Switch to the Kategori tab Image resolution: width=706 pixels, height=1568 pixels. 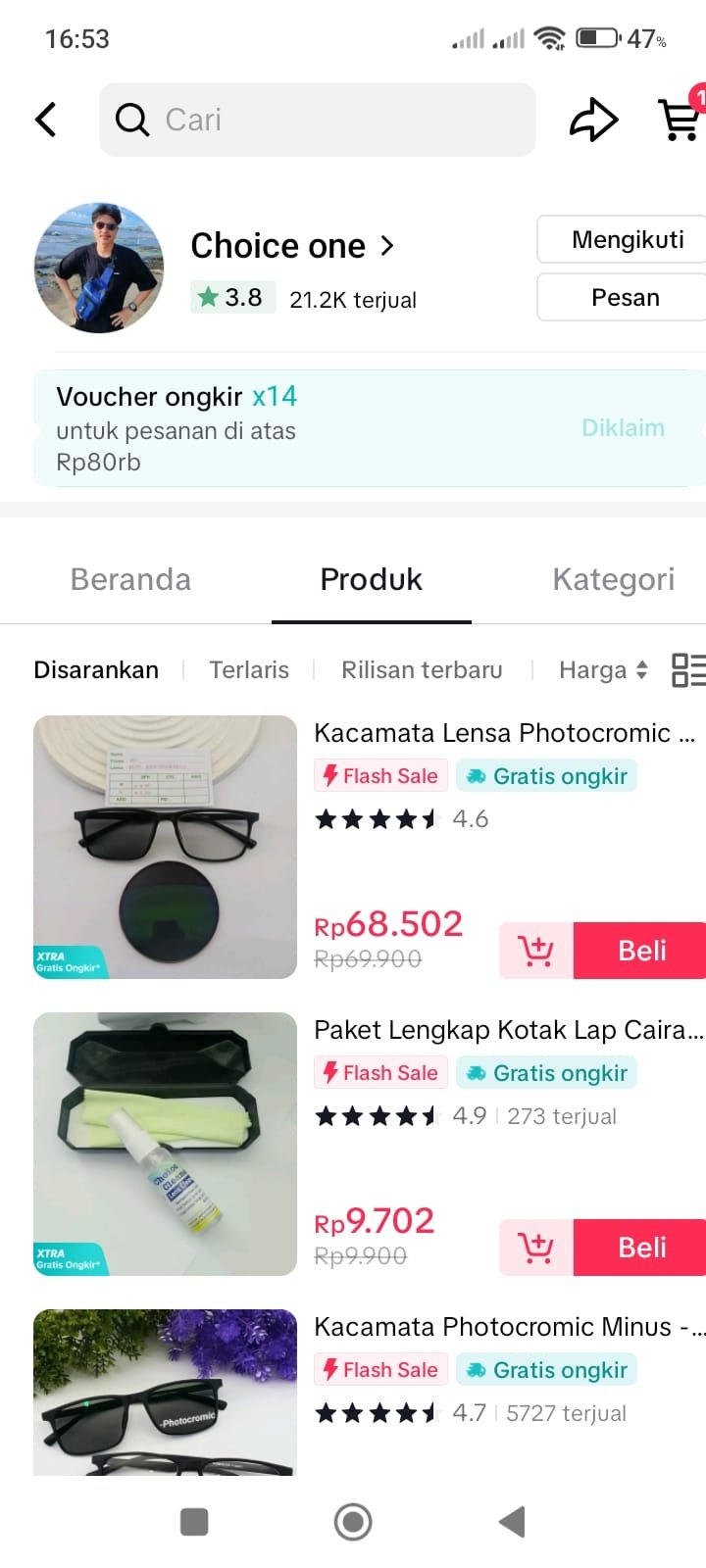[x=613, y=579]
